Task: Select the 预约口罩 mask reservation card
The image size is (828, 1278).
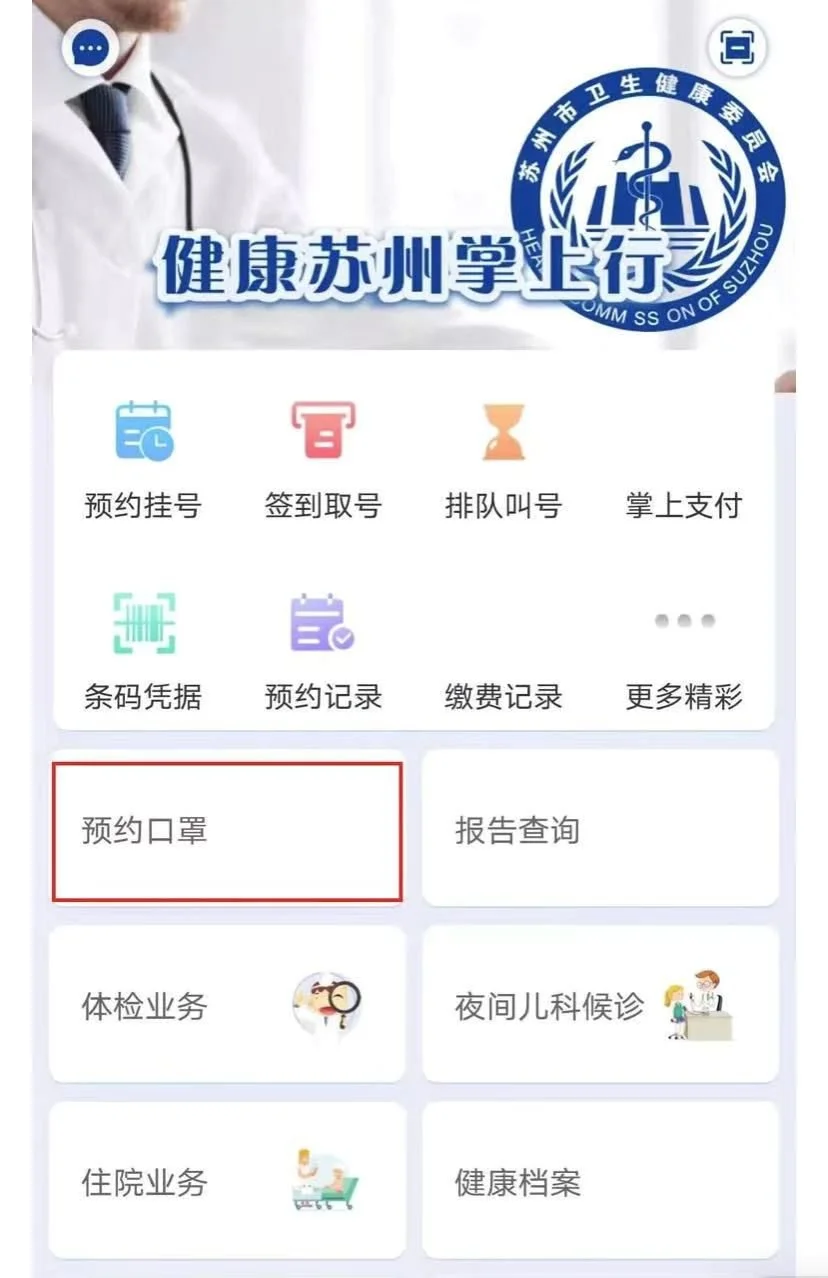Action: (x=228, y=831)
